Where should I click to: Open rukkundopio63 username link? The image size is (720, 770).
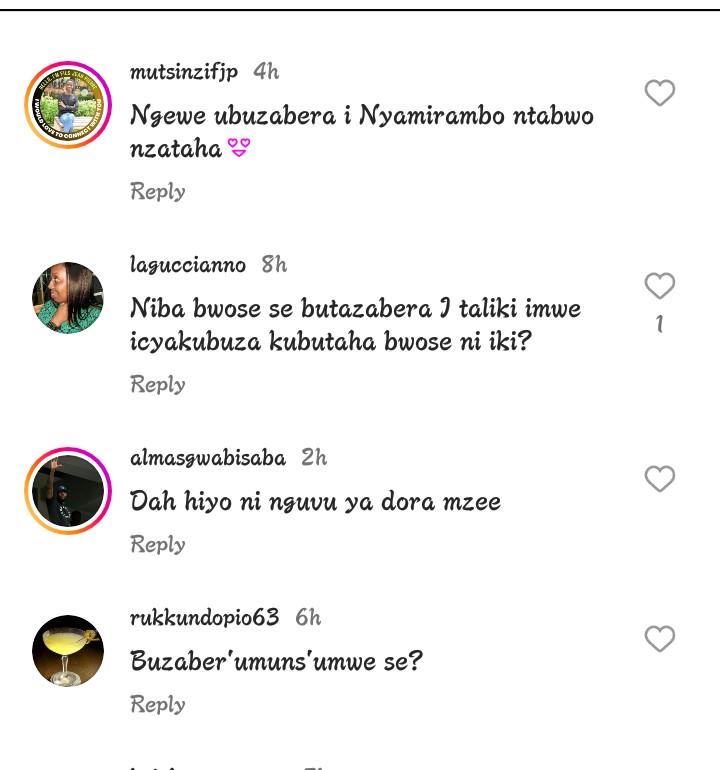pyautogui.click(x=204, y=618)
